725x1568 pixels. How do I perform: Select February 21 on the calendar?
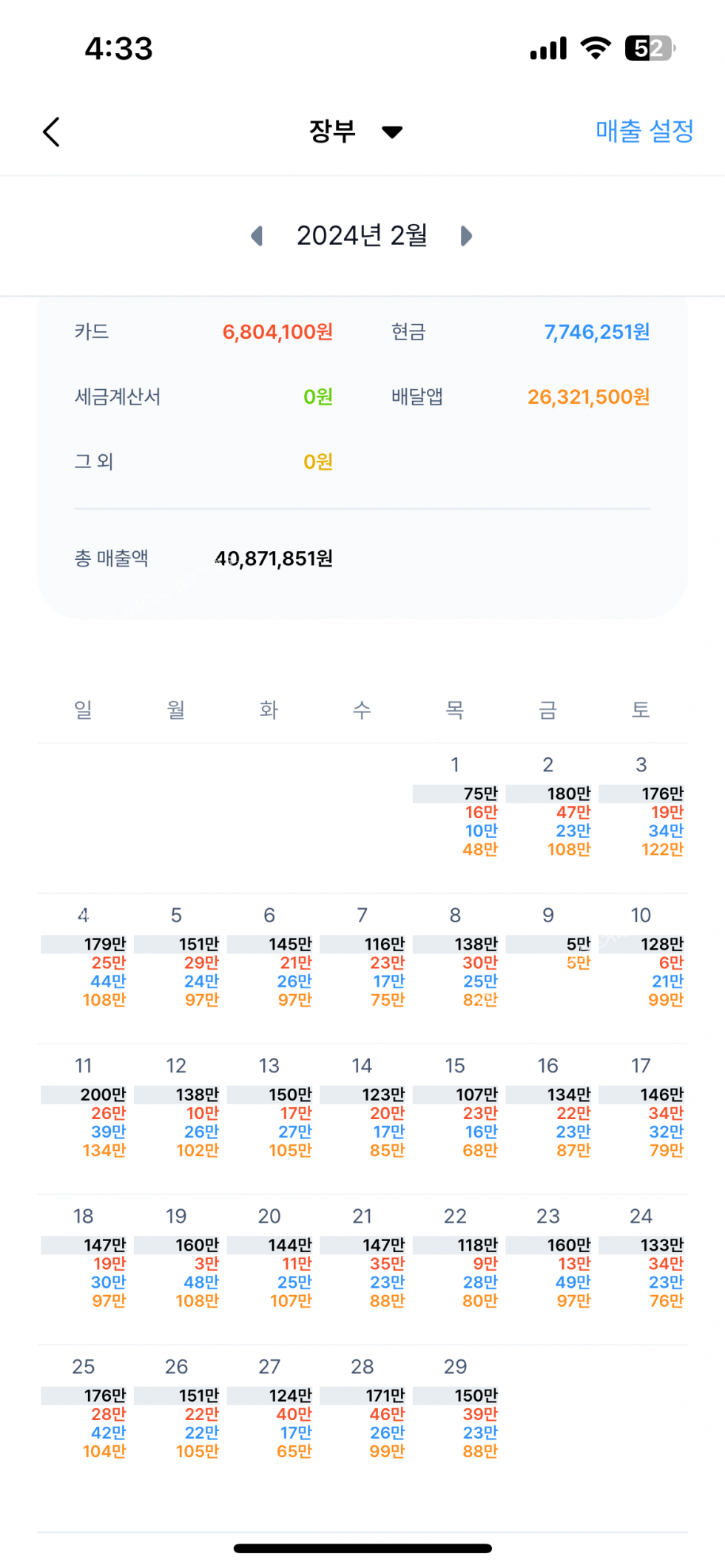362,1261
